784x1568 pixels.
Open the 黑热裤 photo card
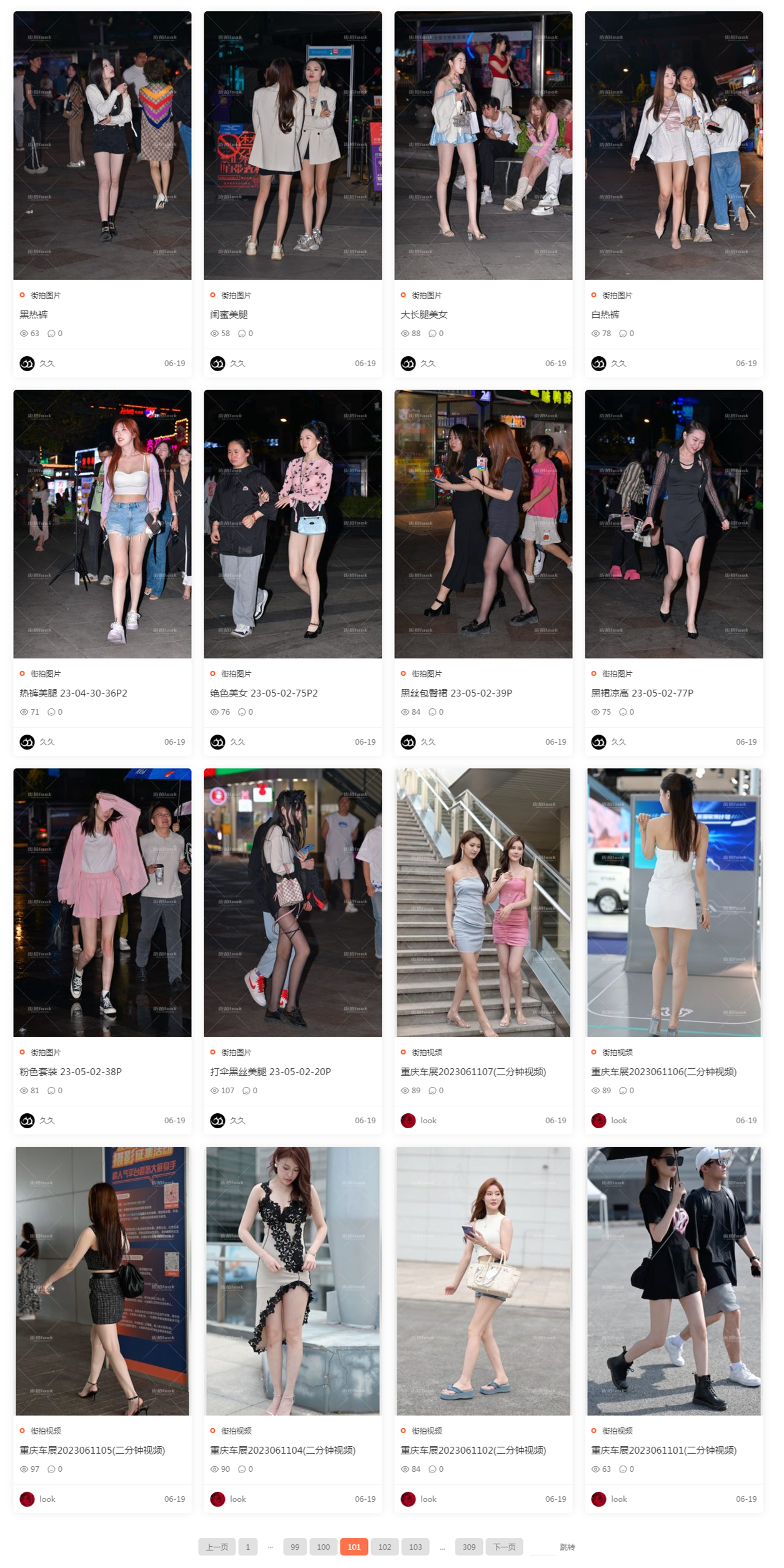(x=34, y=315)
